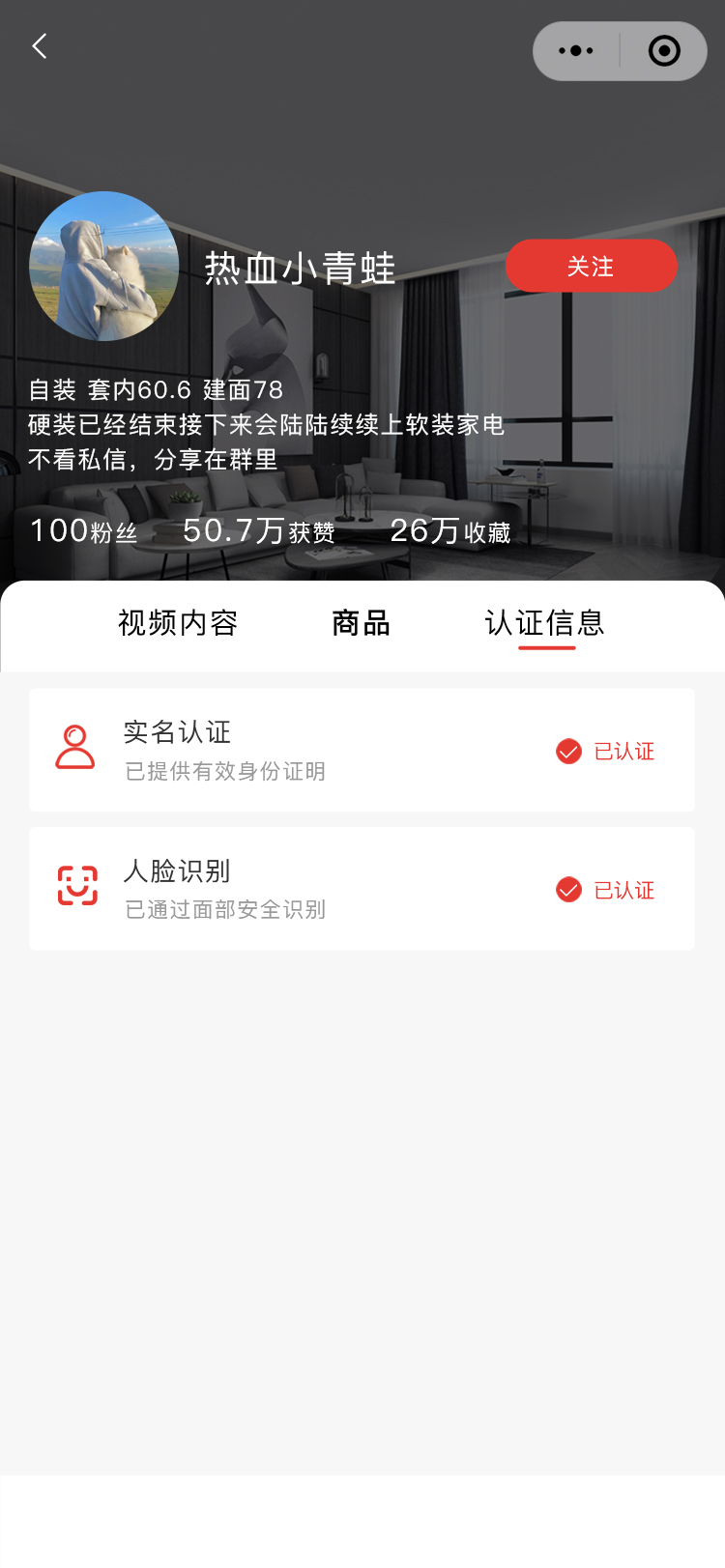The width and height of the screenshot is (725, 1568).
Task: Go back using the top-left arrow
Action: pos(40,46)
